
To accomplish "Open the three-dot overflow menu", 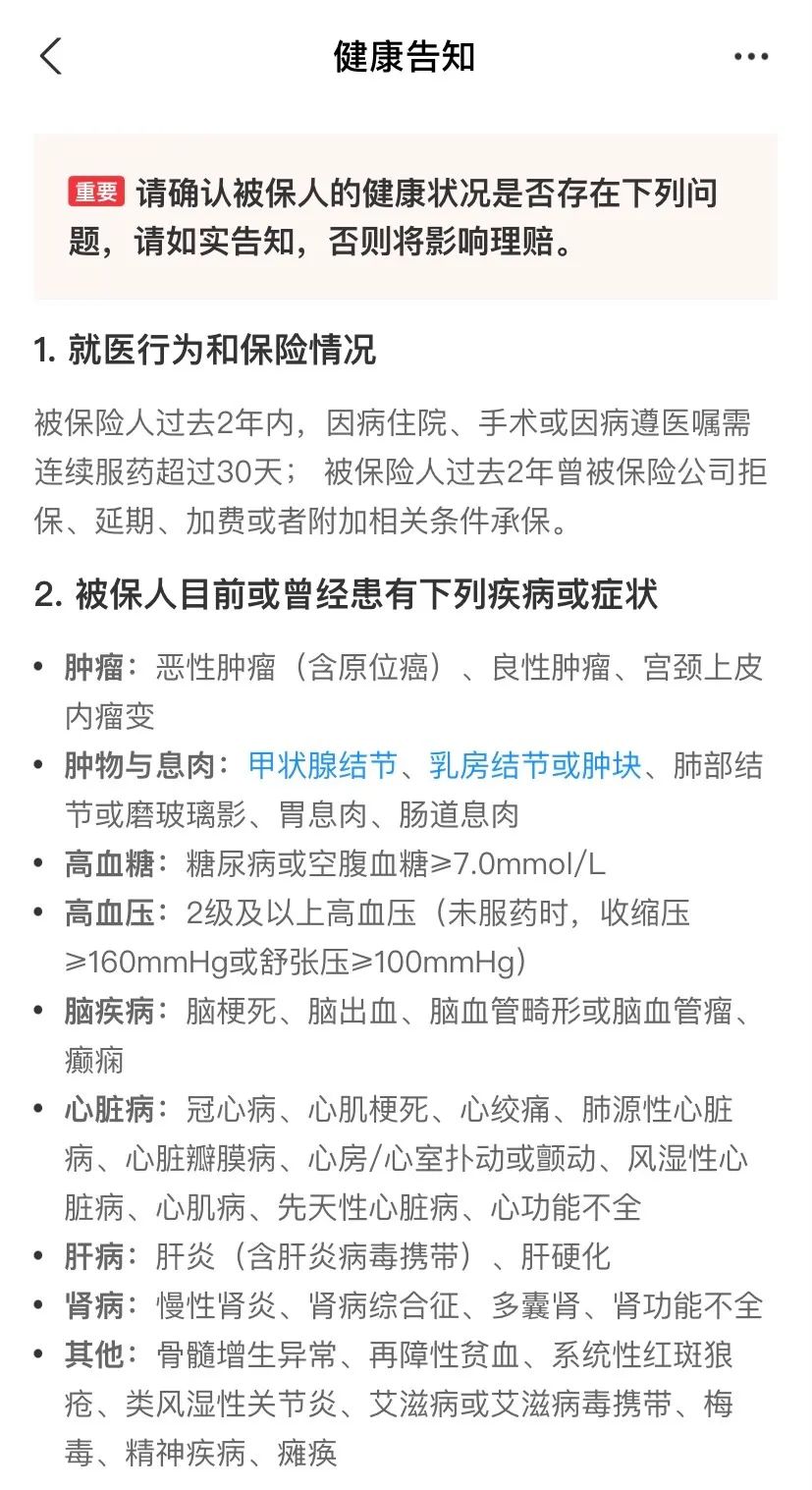I will (x=751, y=57).
